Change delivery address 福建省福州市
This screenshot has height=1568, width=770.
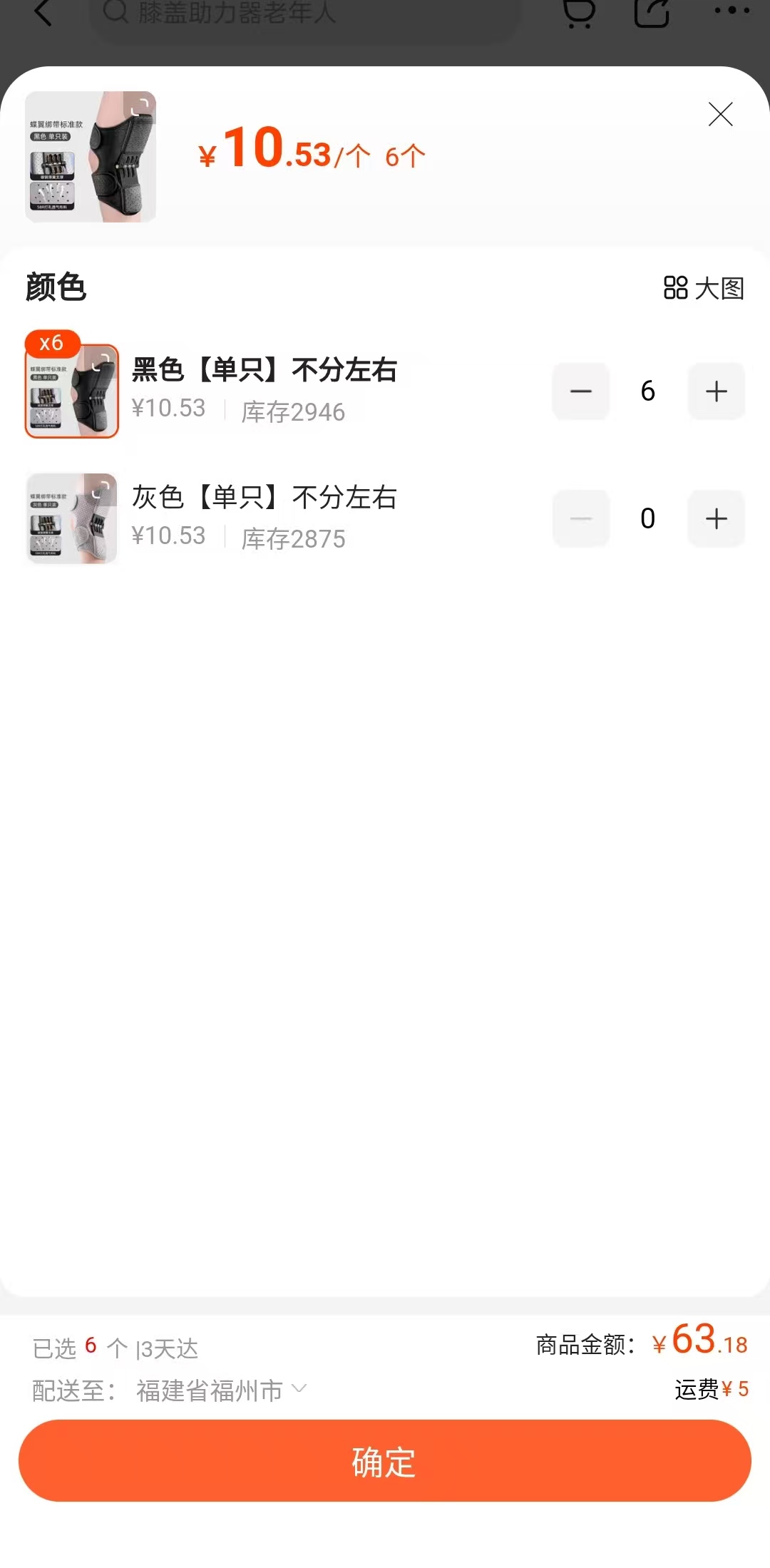point(221,1390)
